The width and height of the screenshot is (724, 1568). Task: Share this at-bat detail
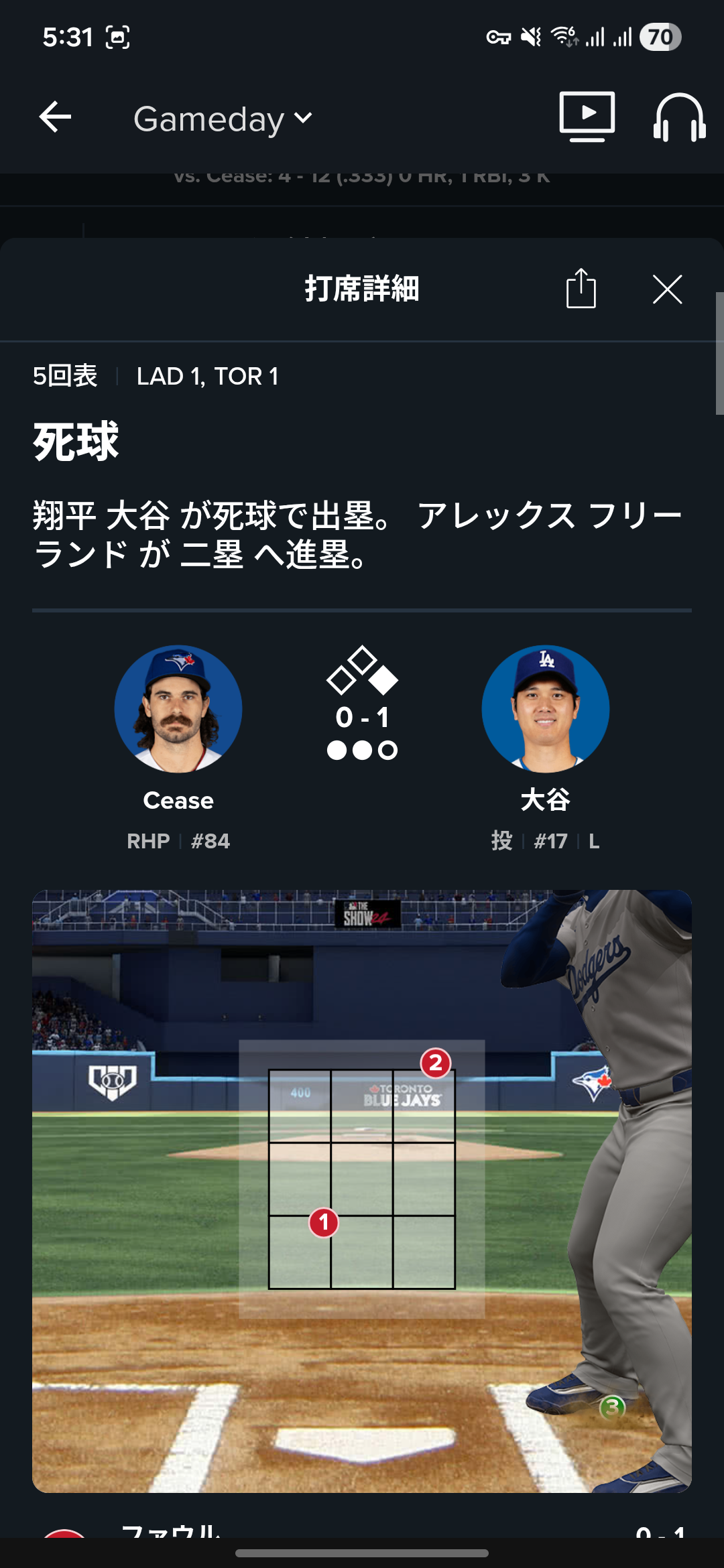[x=581, y=289]
